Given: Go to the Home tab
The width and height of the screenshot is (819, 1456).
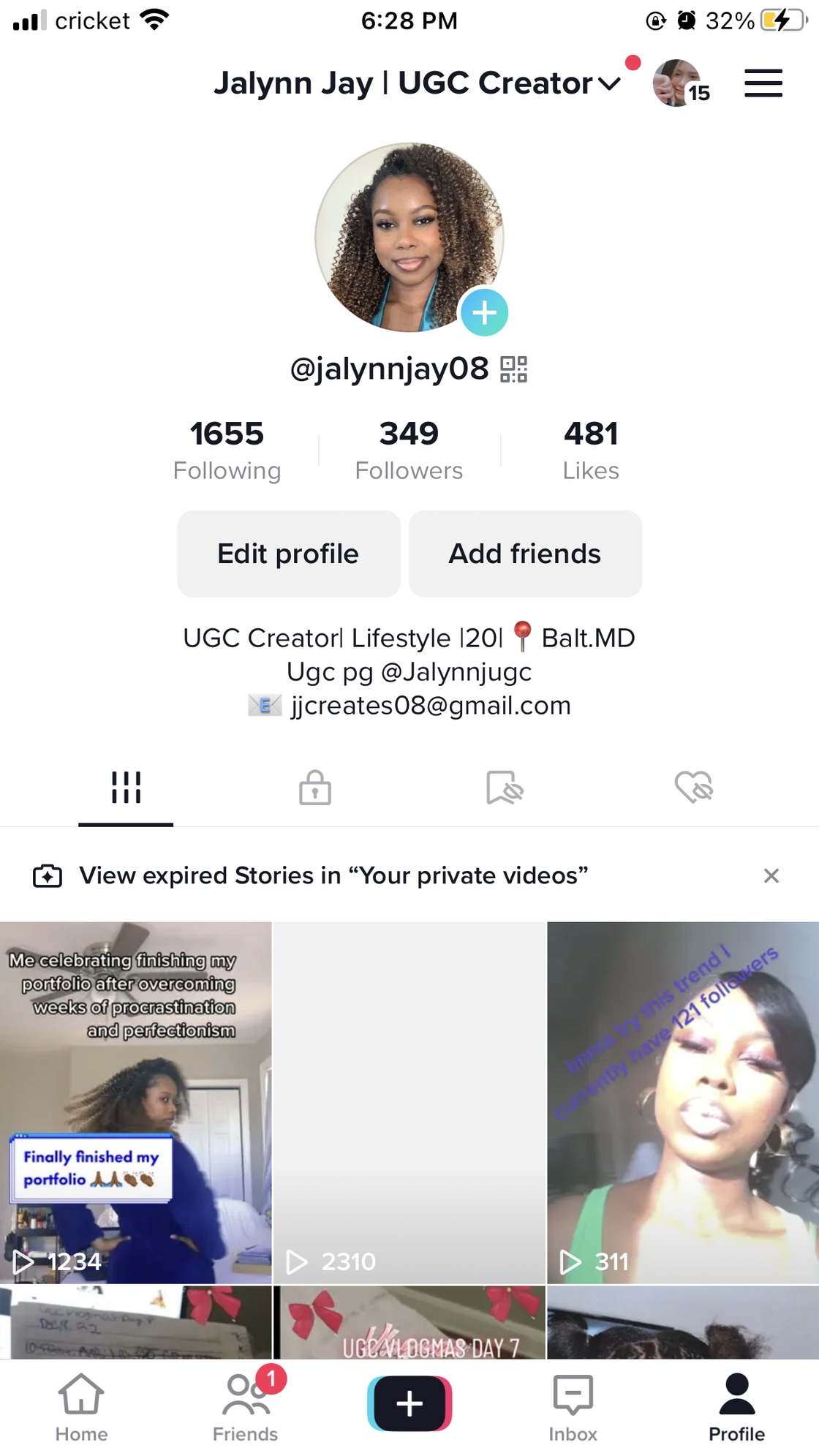Looking at the screenshot, I should click(81, 1406).
